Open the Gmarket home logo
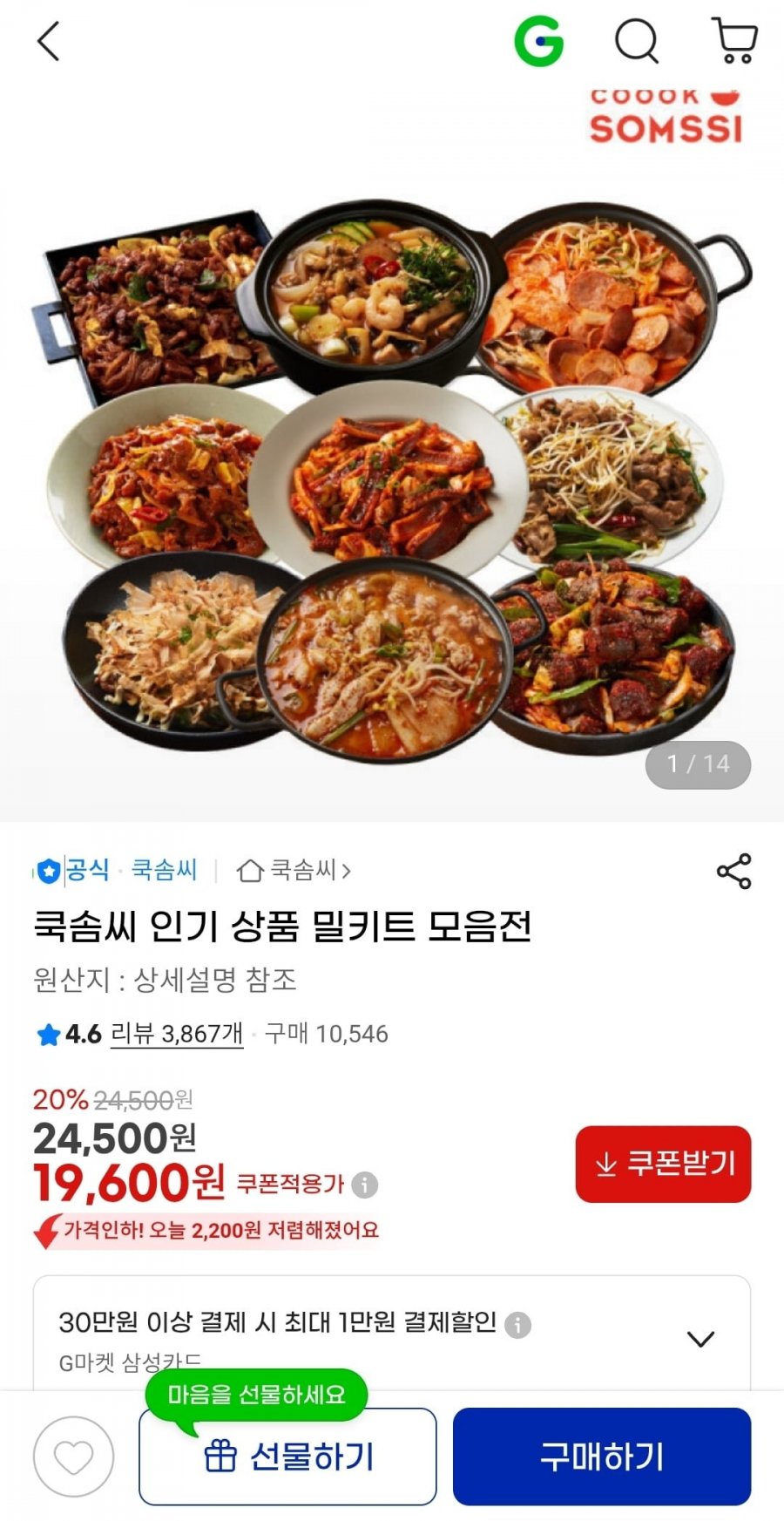Viewport: 784px width, 1521px height. [x=538, y=41]
